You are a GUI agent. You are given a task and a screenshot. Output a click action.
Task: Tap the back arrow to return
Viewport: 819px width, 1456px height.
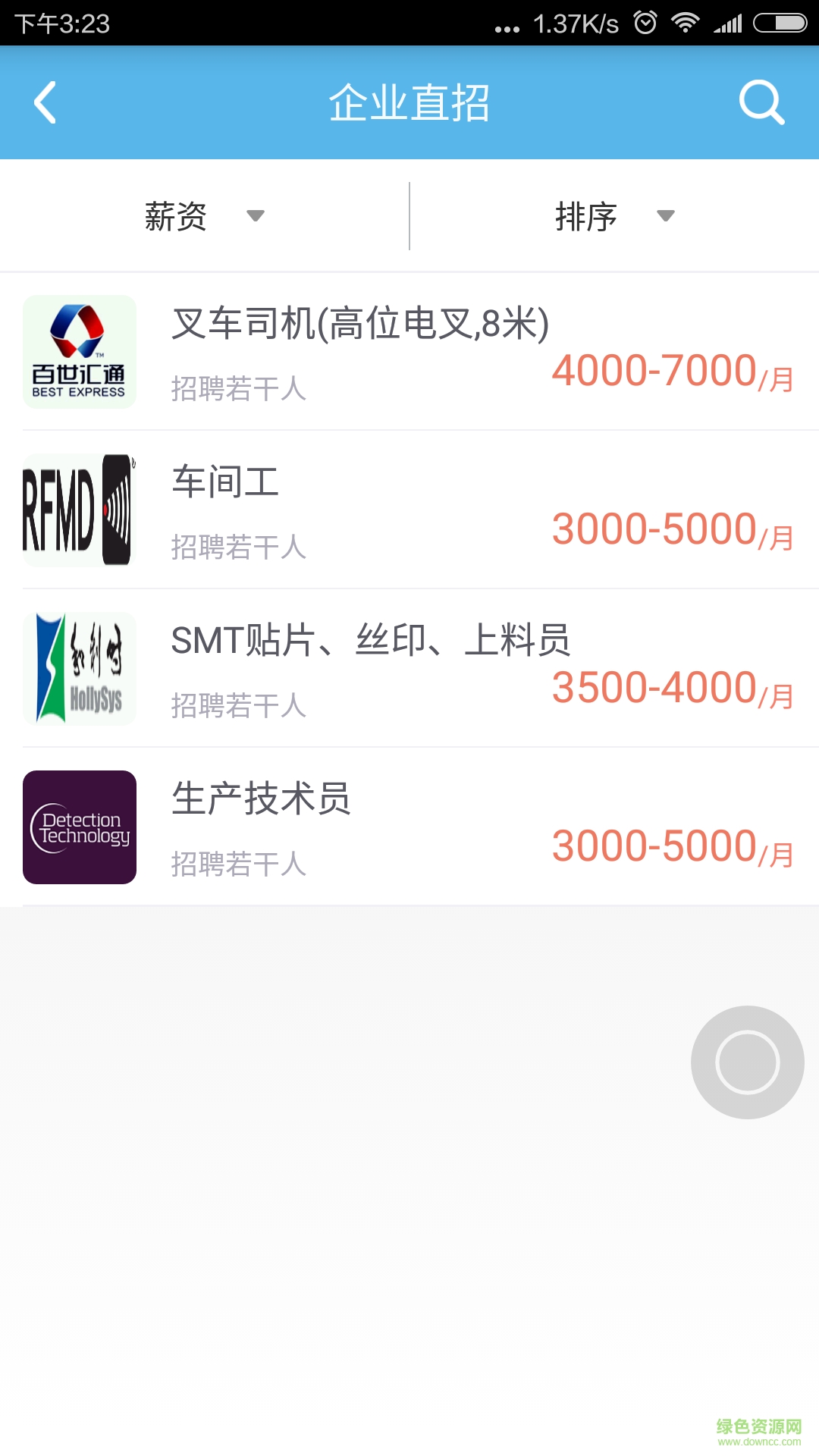click(45, 102)
